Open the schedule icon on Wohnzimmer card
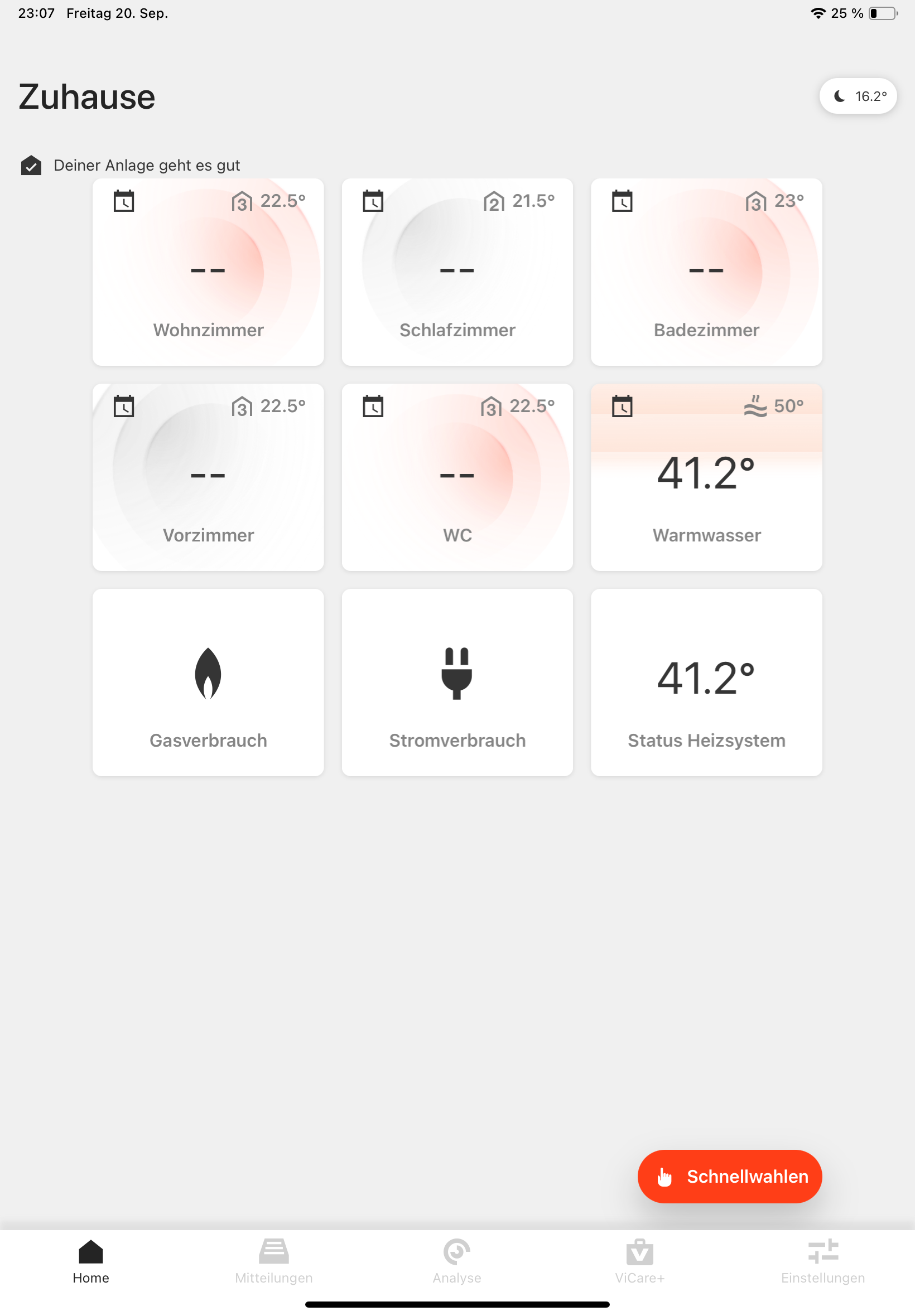915x1316 pixels. click(124, 201)
